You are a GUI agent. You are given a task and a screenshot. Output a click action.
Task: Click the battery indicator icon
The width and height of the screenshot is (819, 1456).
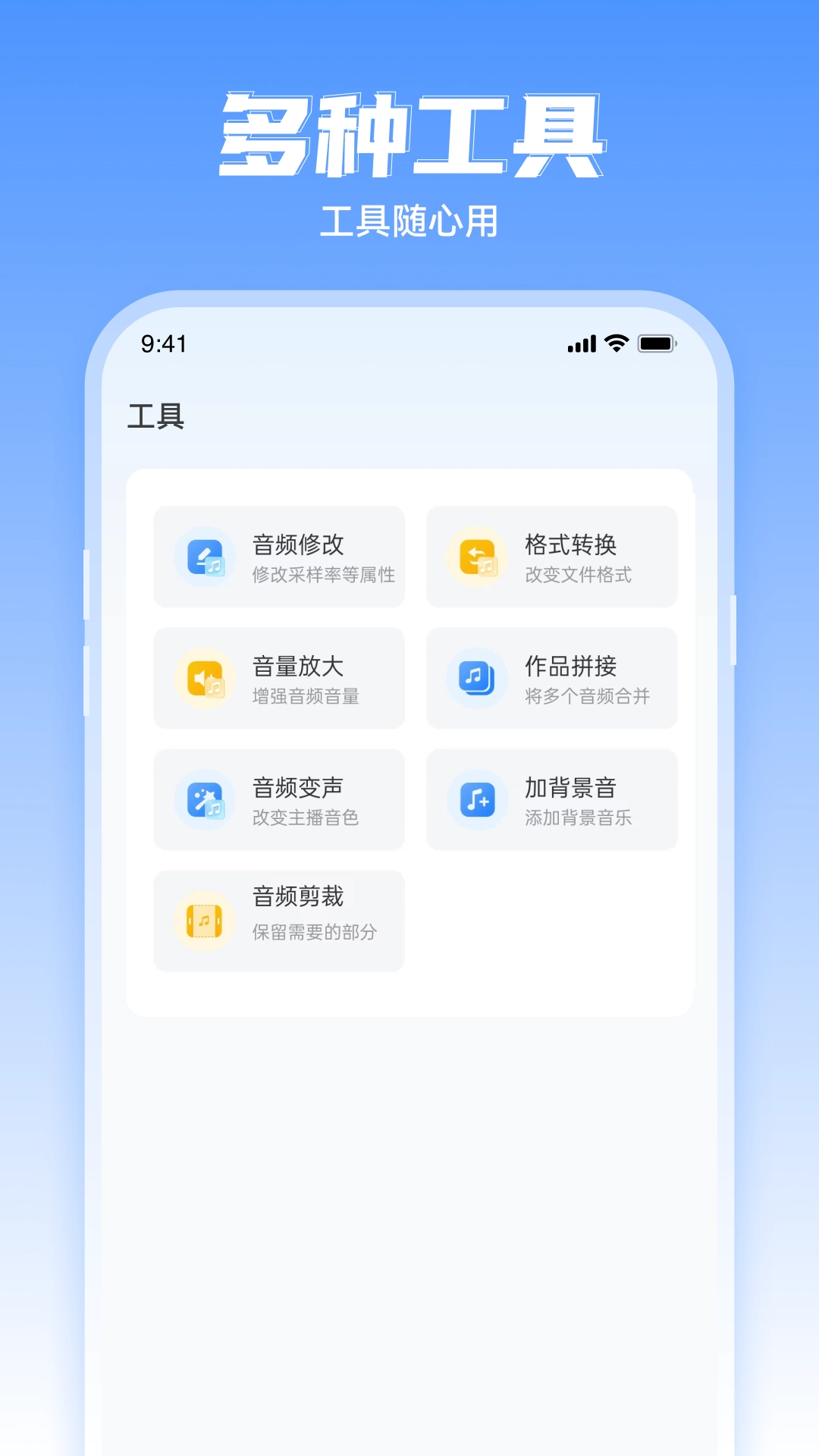[657, 344]
